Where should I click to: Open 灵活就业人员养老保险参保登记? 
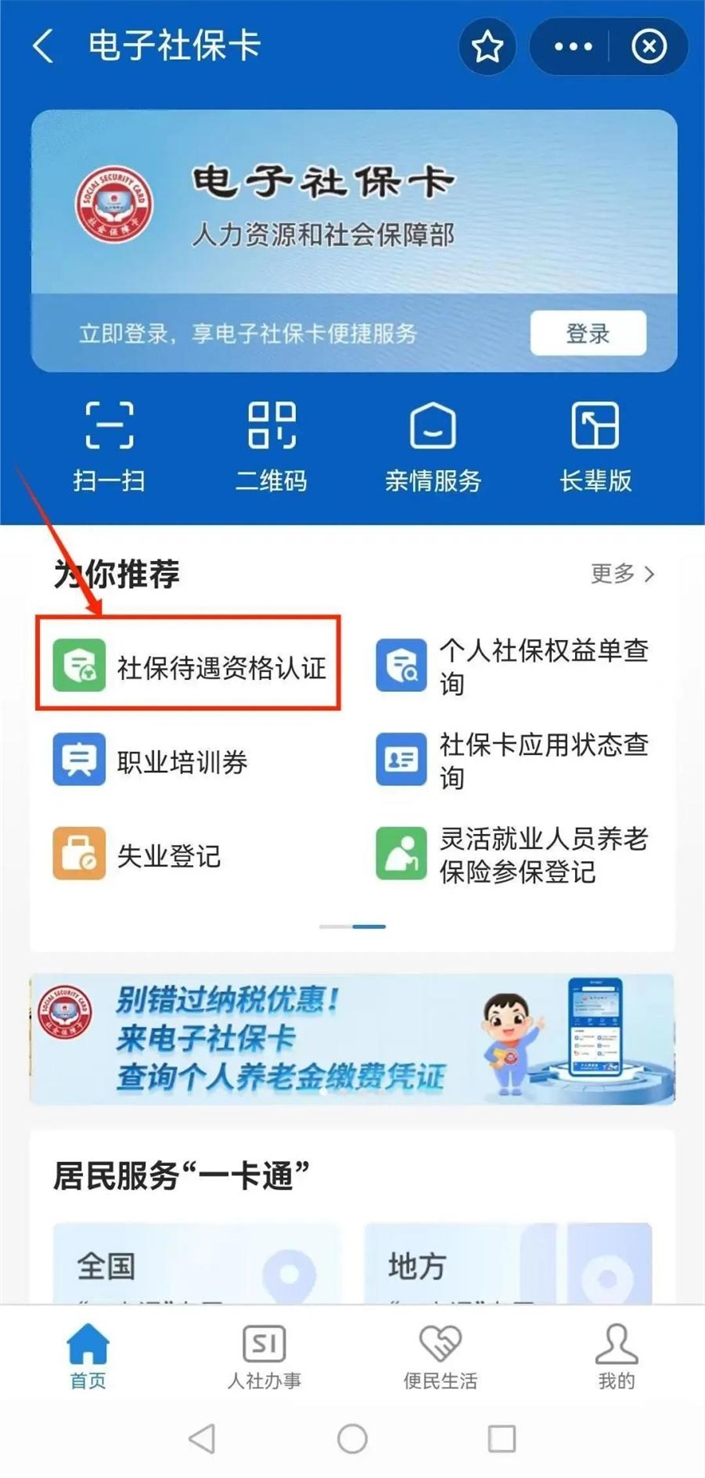[x=514, y=855]
